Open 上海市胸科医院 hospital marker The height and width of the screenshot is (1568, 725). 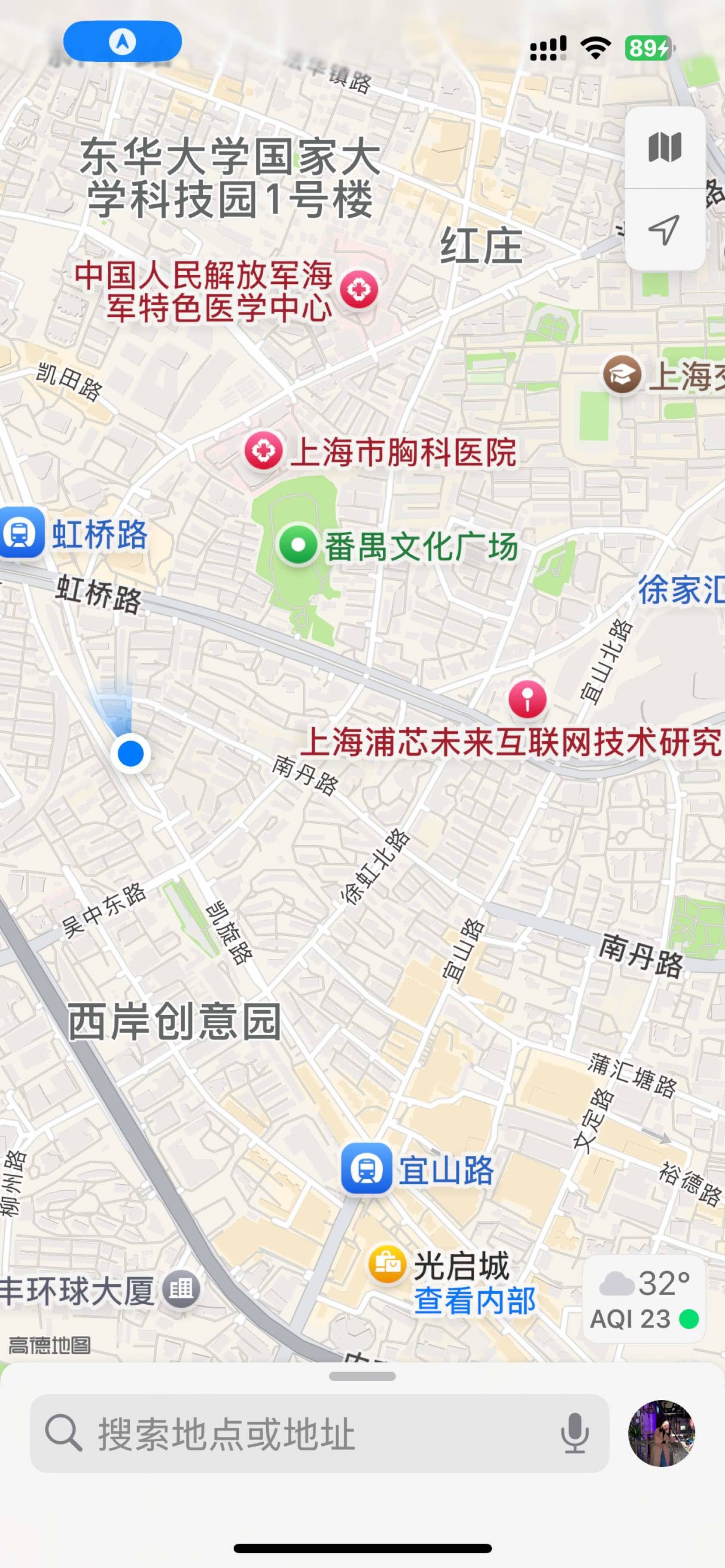263,451
